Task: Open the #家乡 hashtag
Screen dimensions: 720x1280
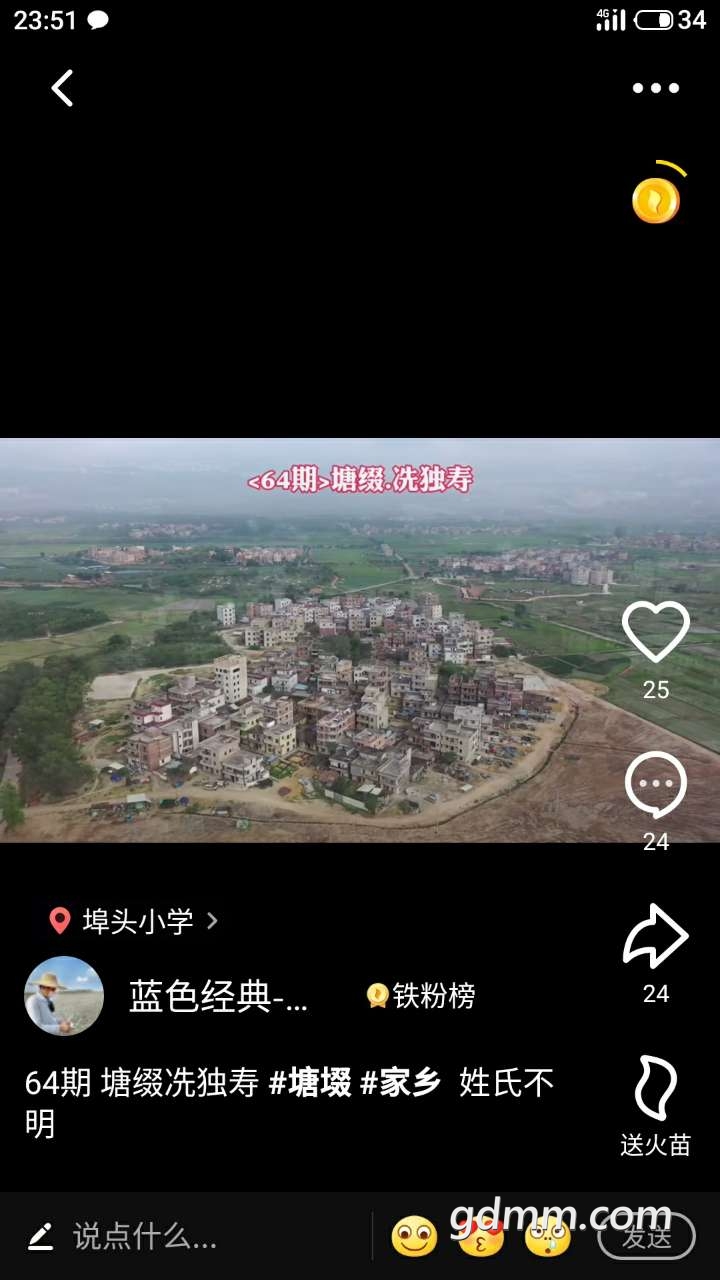Action: pyautogui.click(x=400, y=1083)
